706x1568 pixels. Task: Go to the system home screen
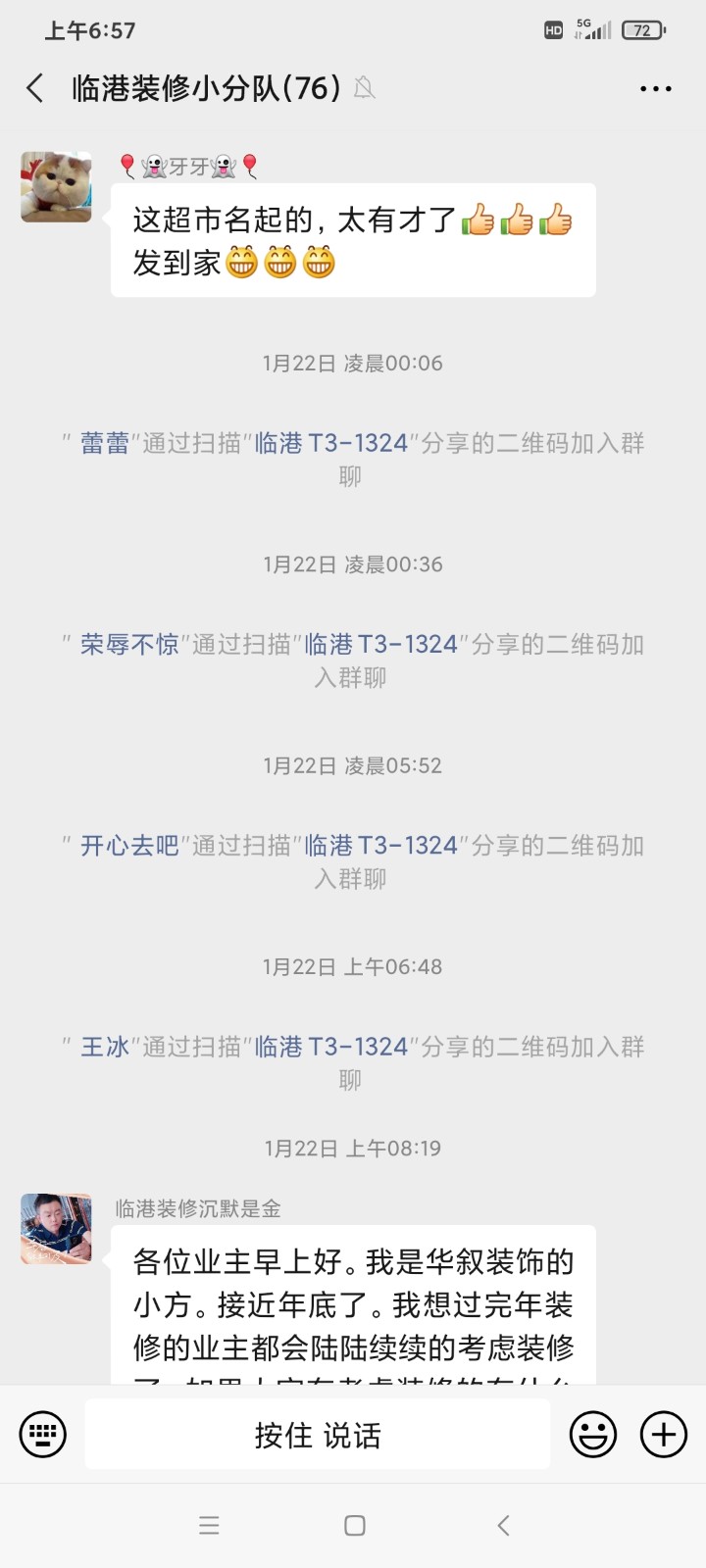pos(354,1525)
